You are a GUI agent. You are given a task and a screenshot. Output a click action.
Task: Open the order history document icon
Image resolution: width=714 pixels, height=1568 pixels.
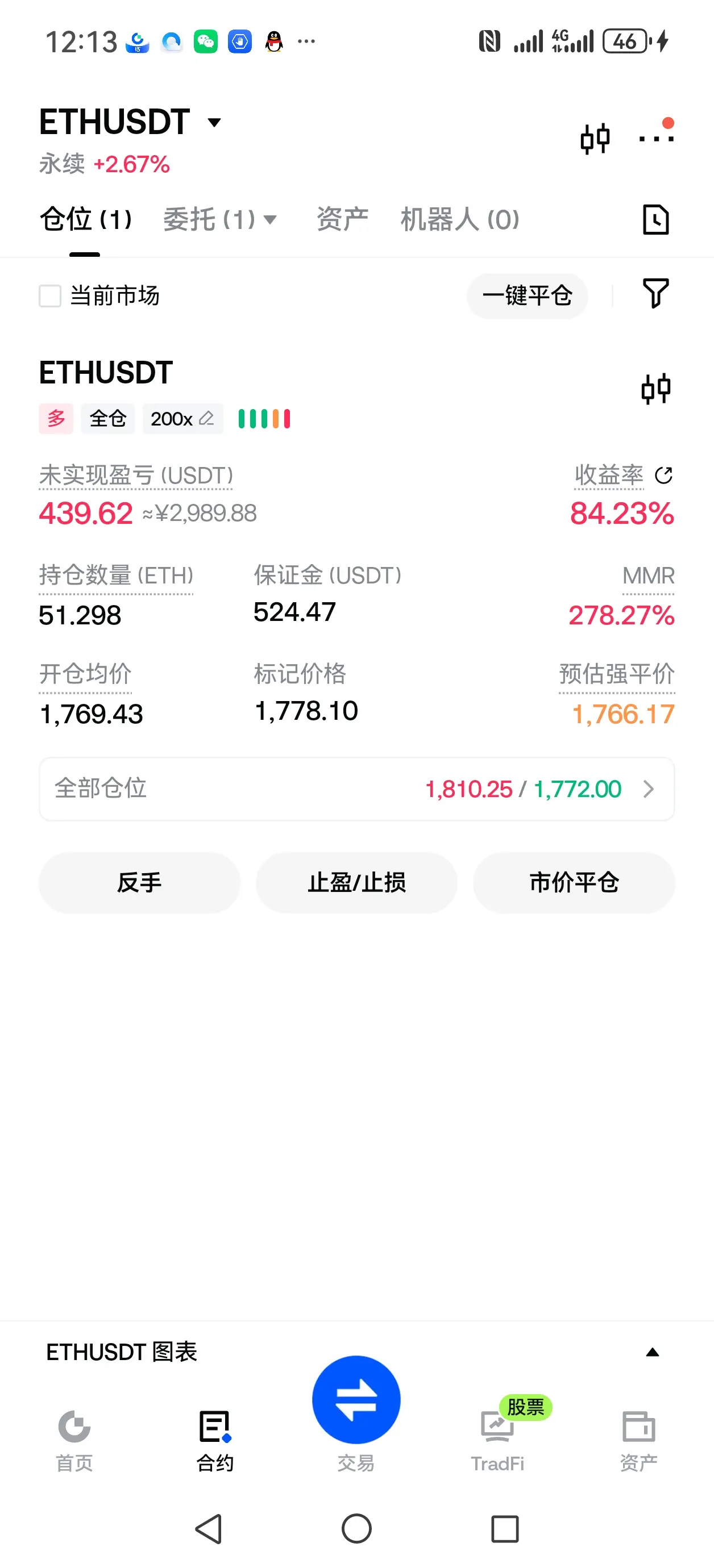pyautogui.click(x=655, y=219)
